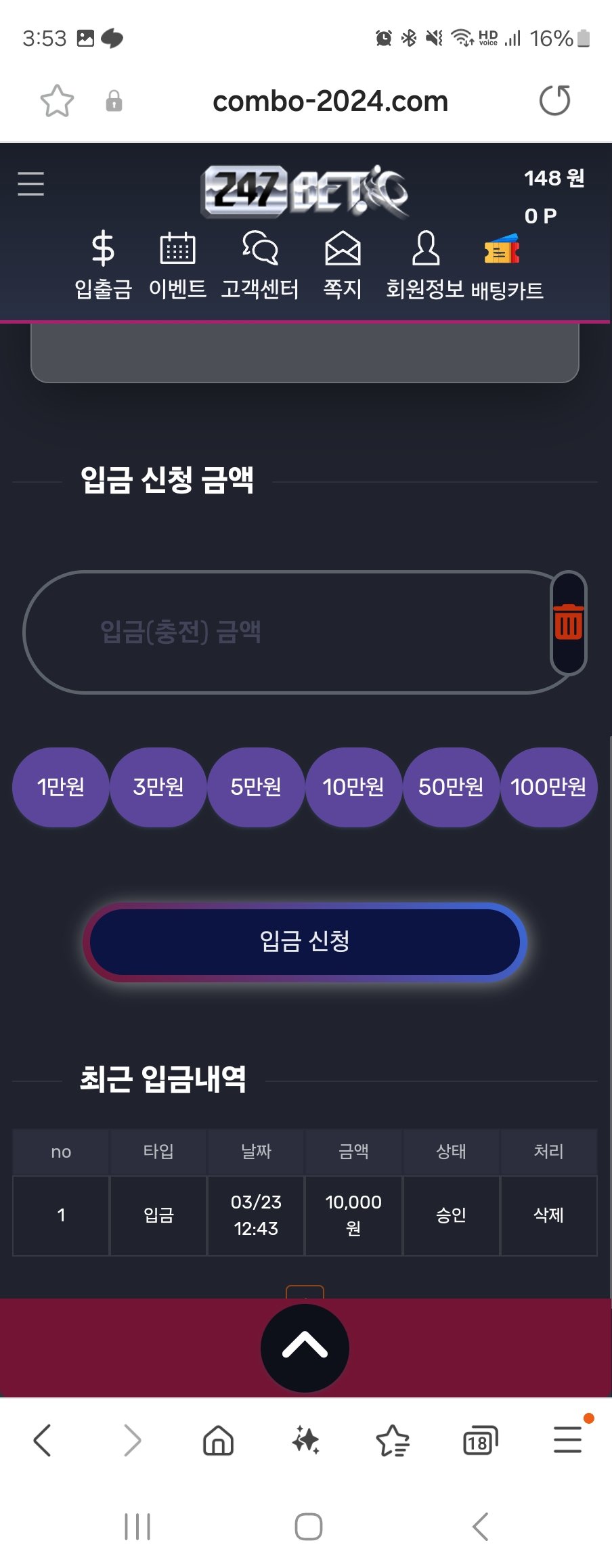Open the browser tabs switcher showing 18

pyautogui.click(x=480, y=1440)
